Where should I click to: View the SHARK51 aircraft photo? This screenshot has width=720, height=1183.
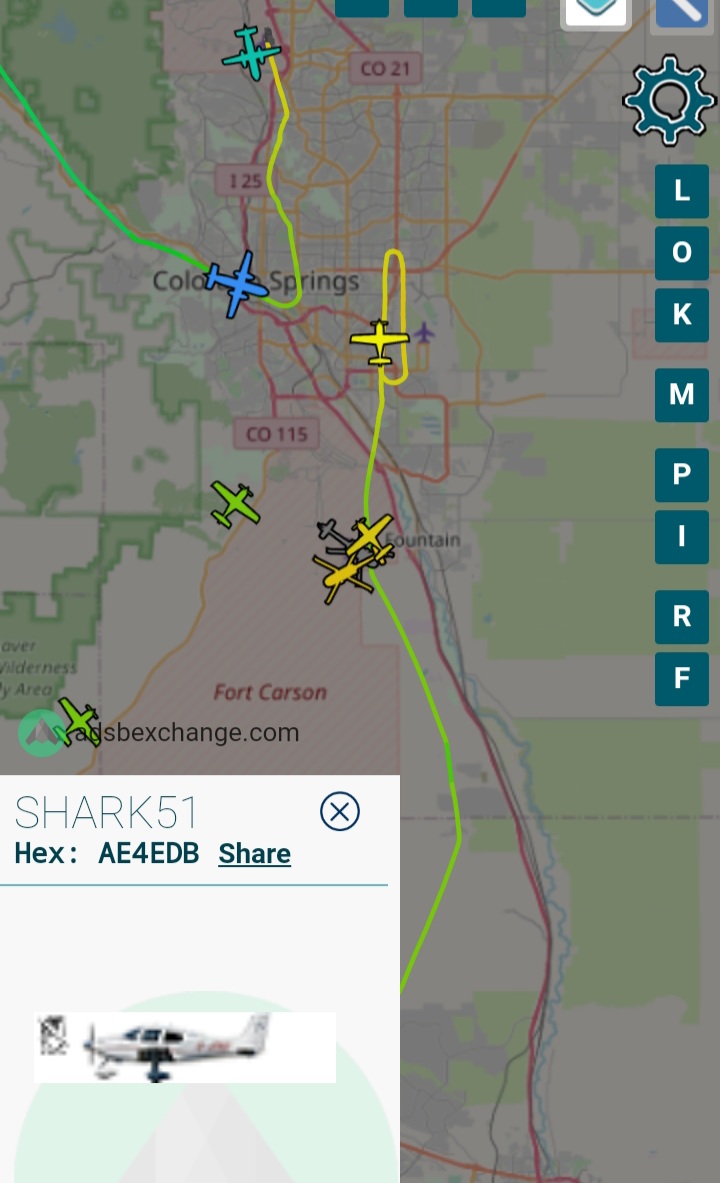point(185,1047)
